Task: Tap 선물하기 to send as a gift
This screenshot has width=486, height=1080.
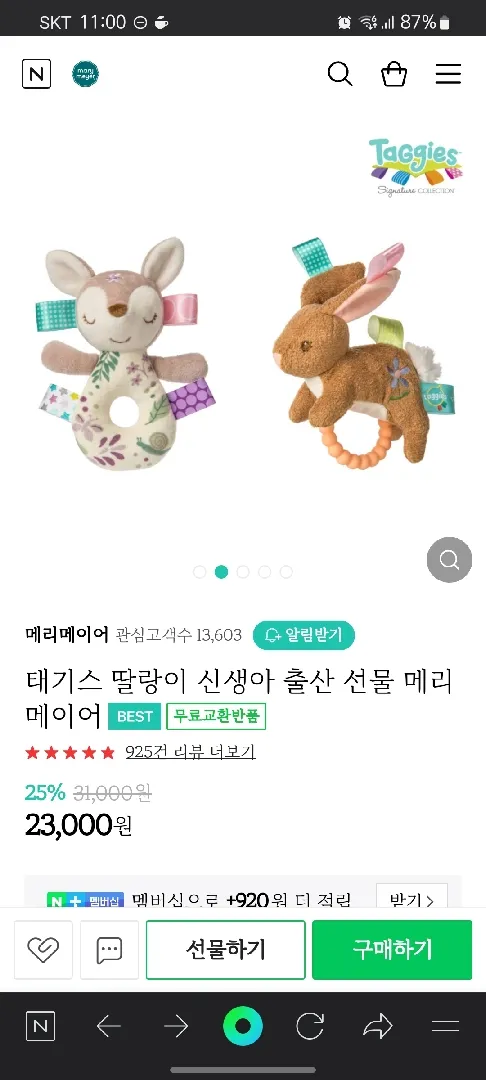Action: click(225, 950)
